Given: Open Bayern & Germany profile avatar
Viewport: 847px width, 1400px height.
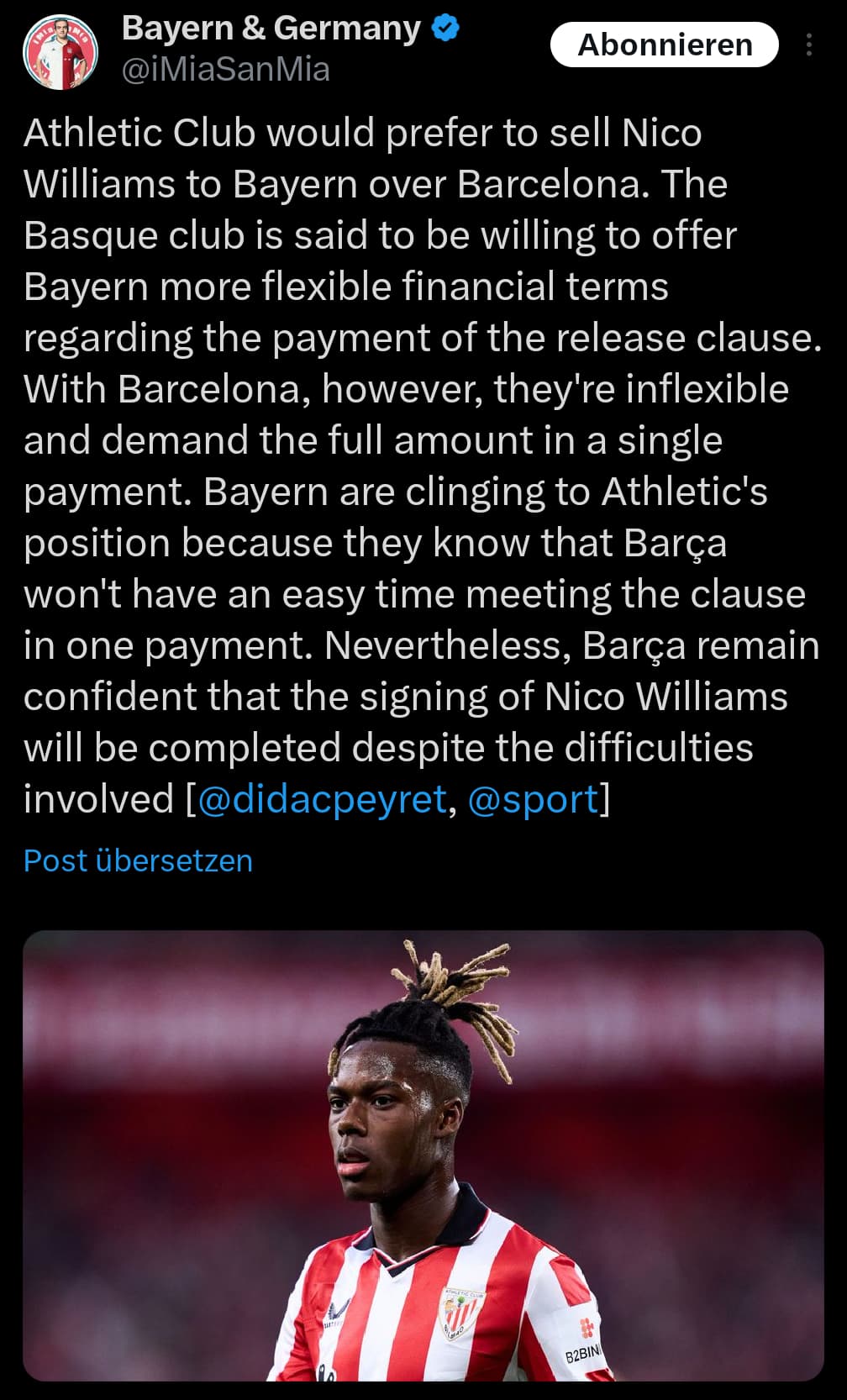Looking at the screenshot, I should [60, 52].
